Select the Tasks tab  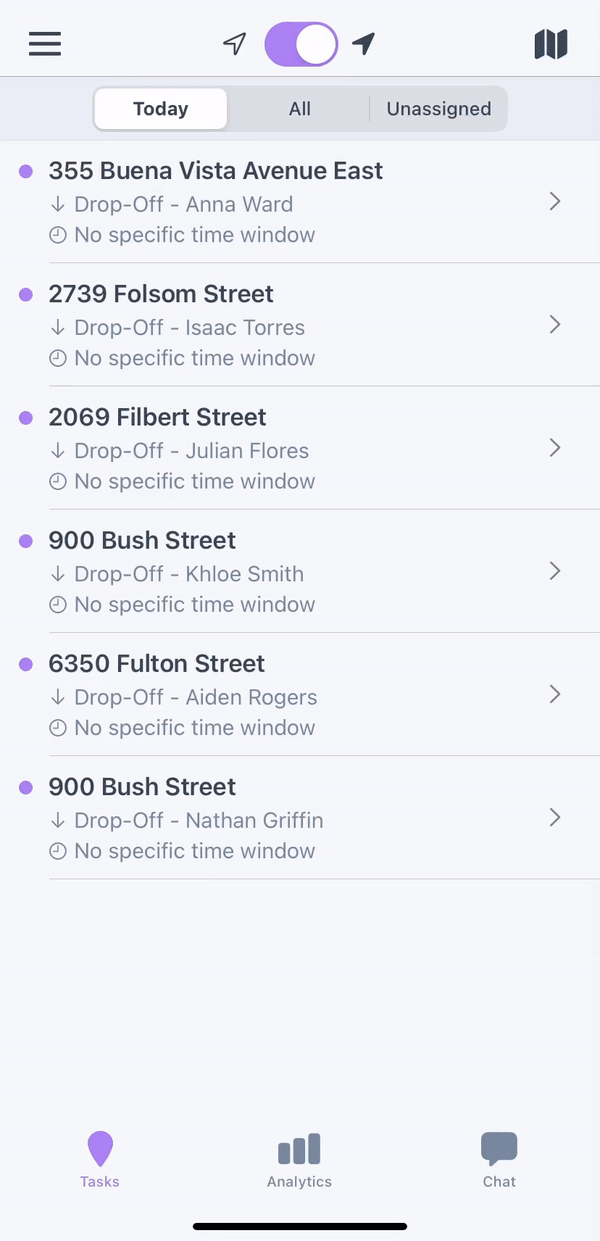point(100,1160)
